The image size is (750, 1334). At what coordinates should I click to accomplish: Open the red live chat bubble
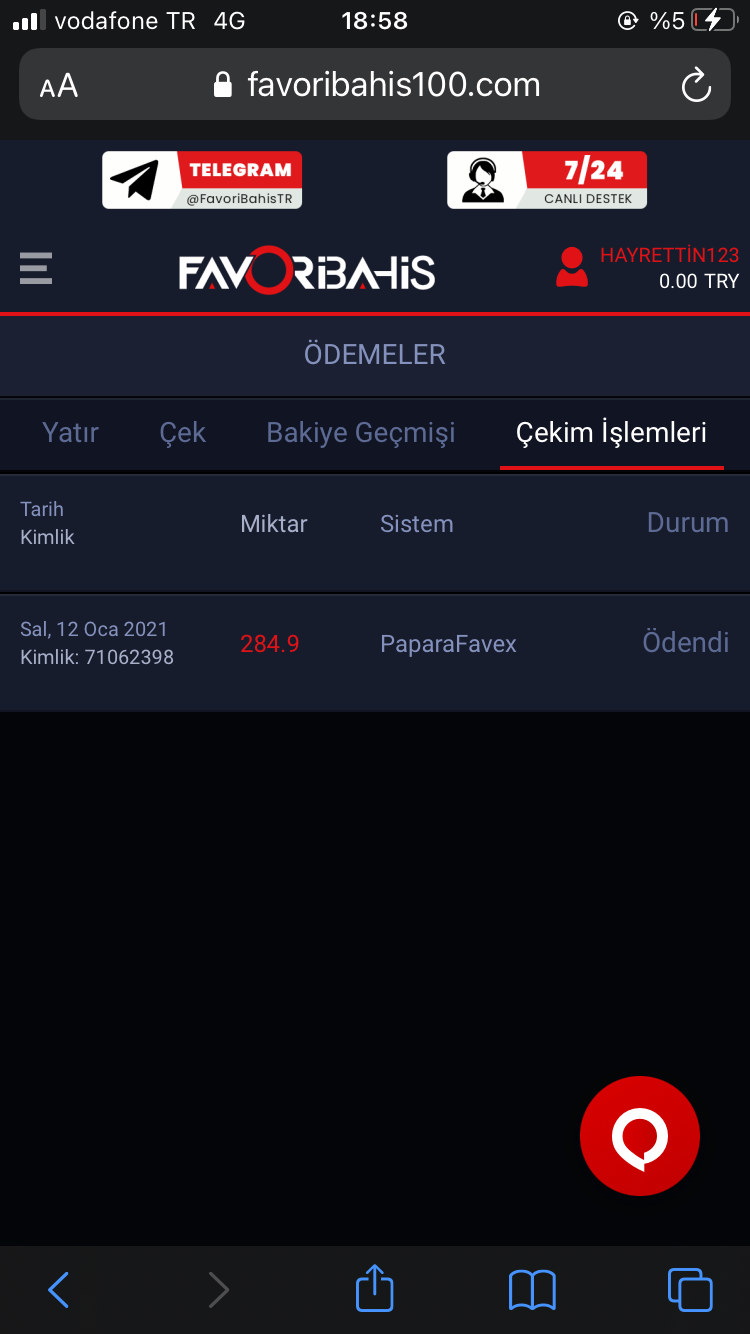coord(640,1136)
